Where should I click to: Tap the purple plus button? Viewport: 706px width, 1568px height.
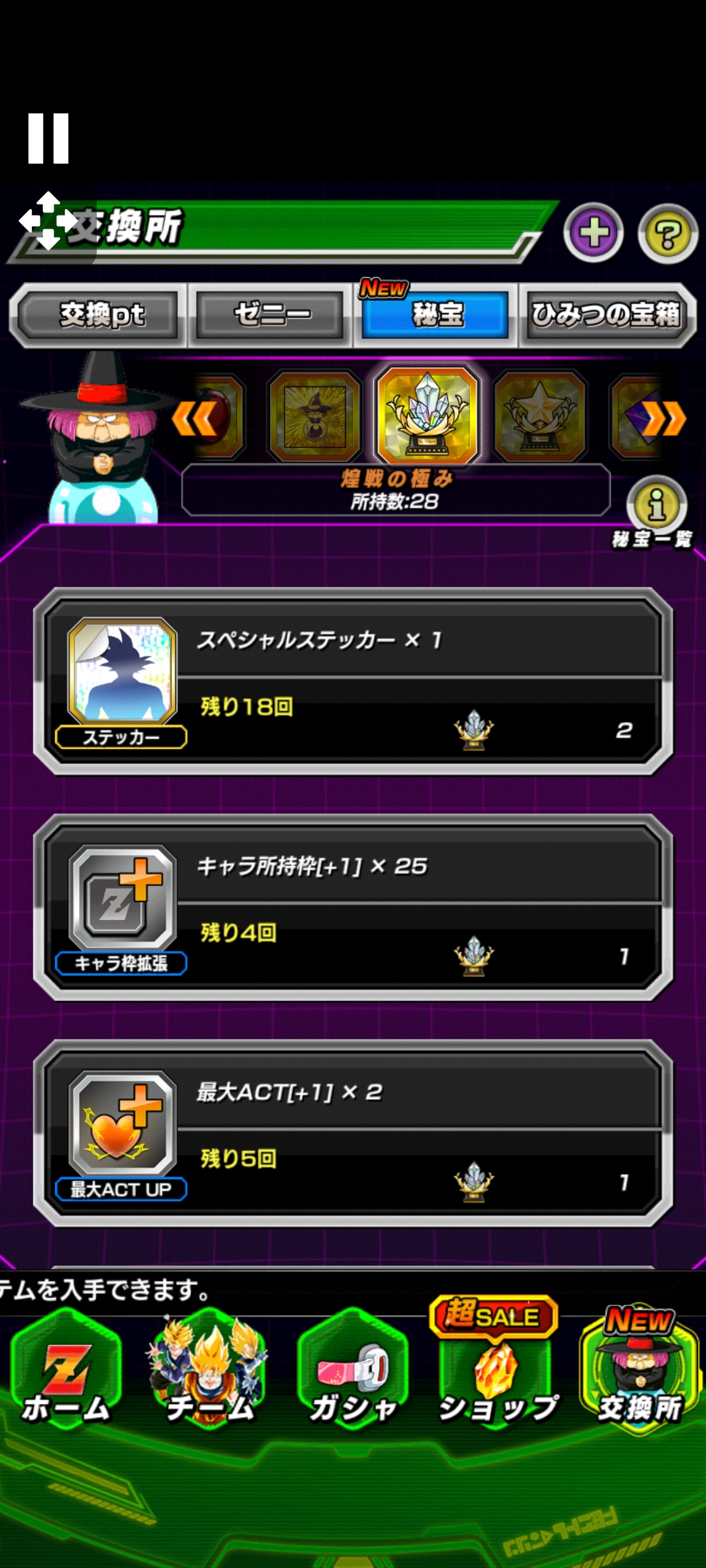click(x=594, y=233)
